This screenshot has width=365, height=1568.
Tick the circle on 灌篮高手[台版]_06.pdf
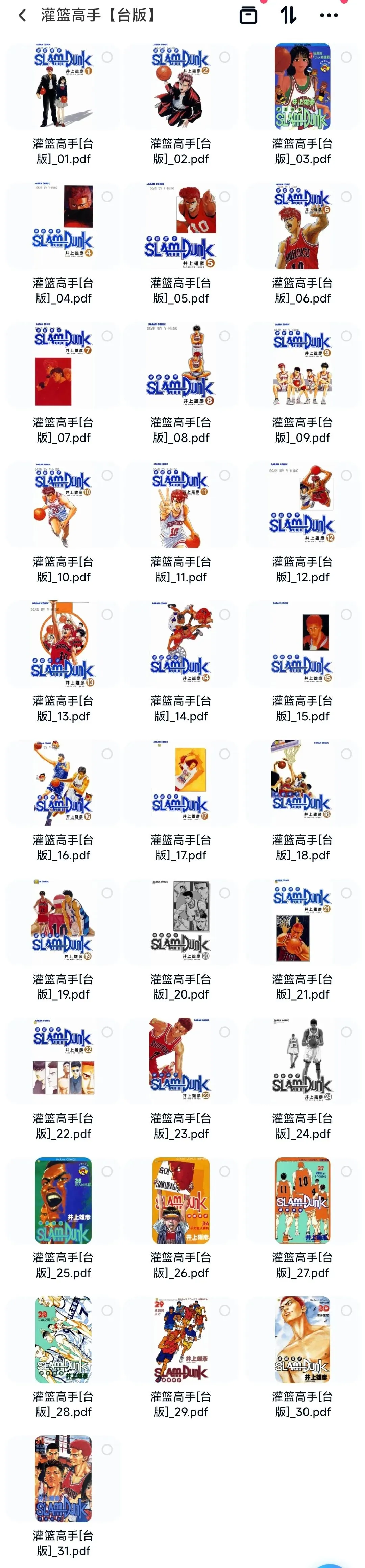[347, 197]
